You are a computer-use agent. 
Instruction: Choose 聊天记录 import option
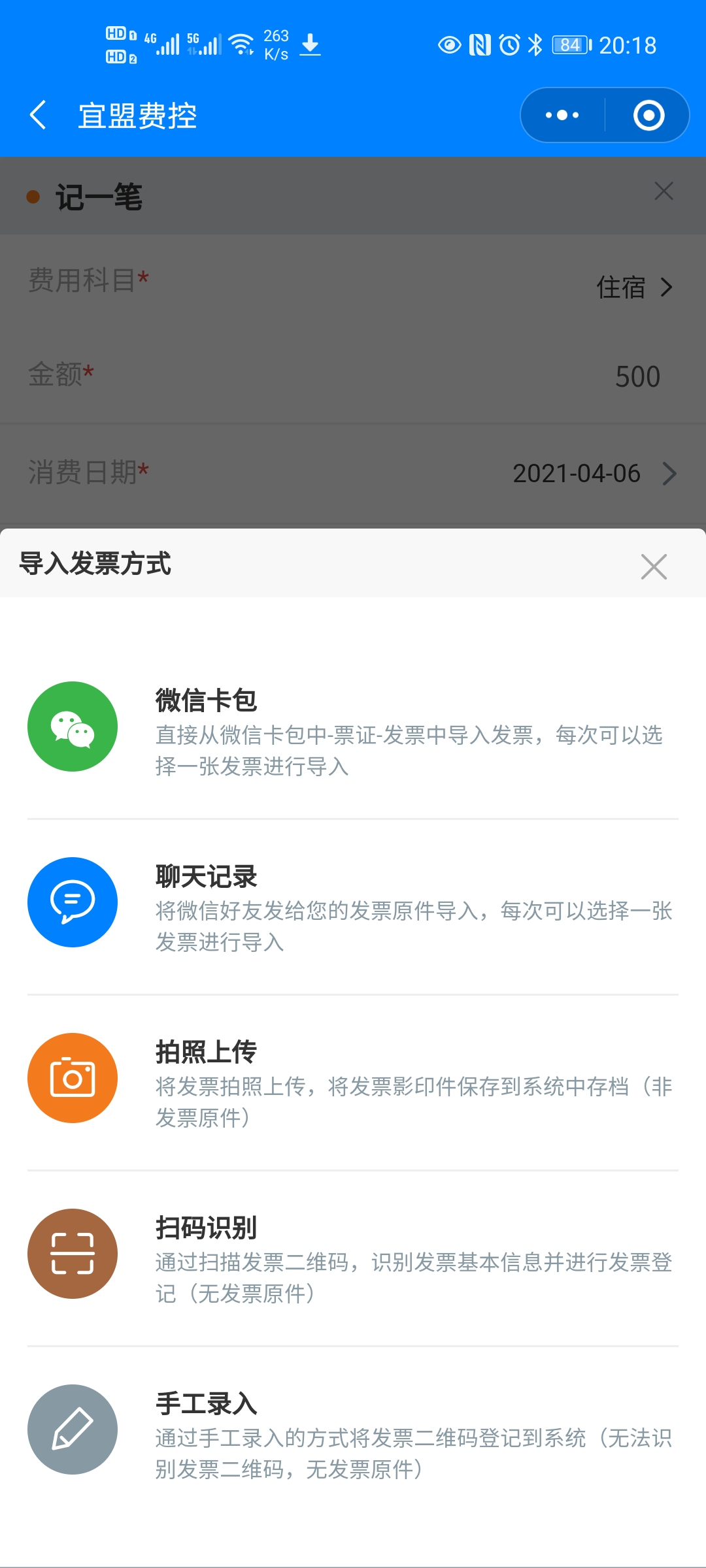[x=353, y=907]
